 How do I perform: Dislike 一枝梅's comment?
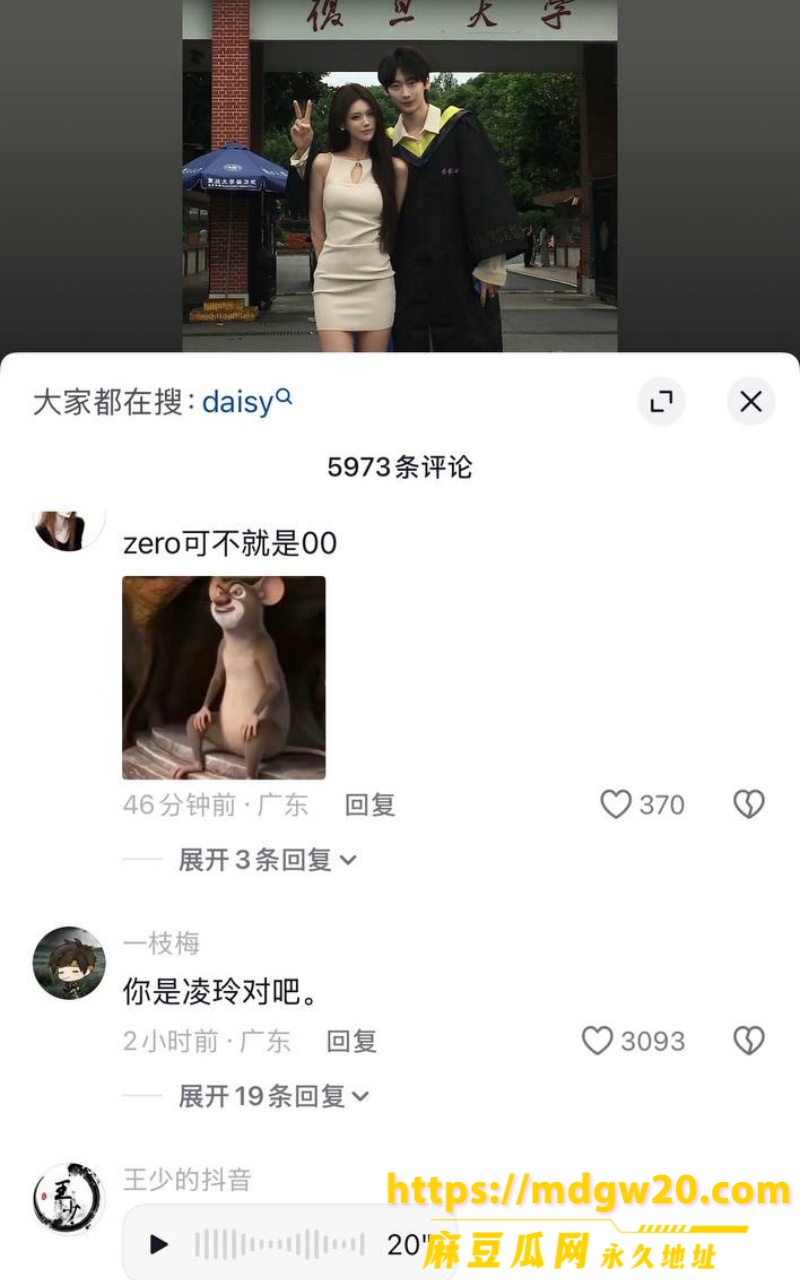(749, 1041)
